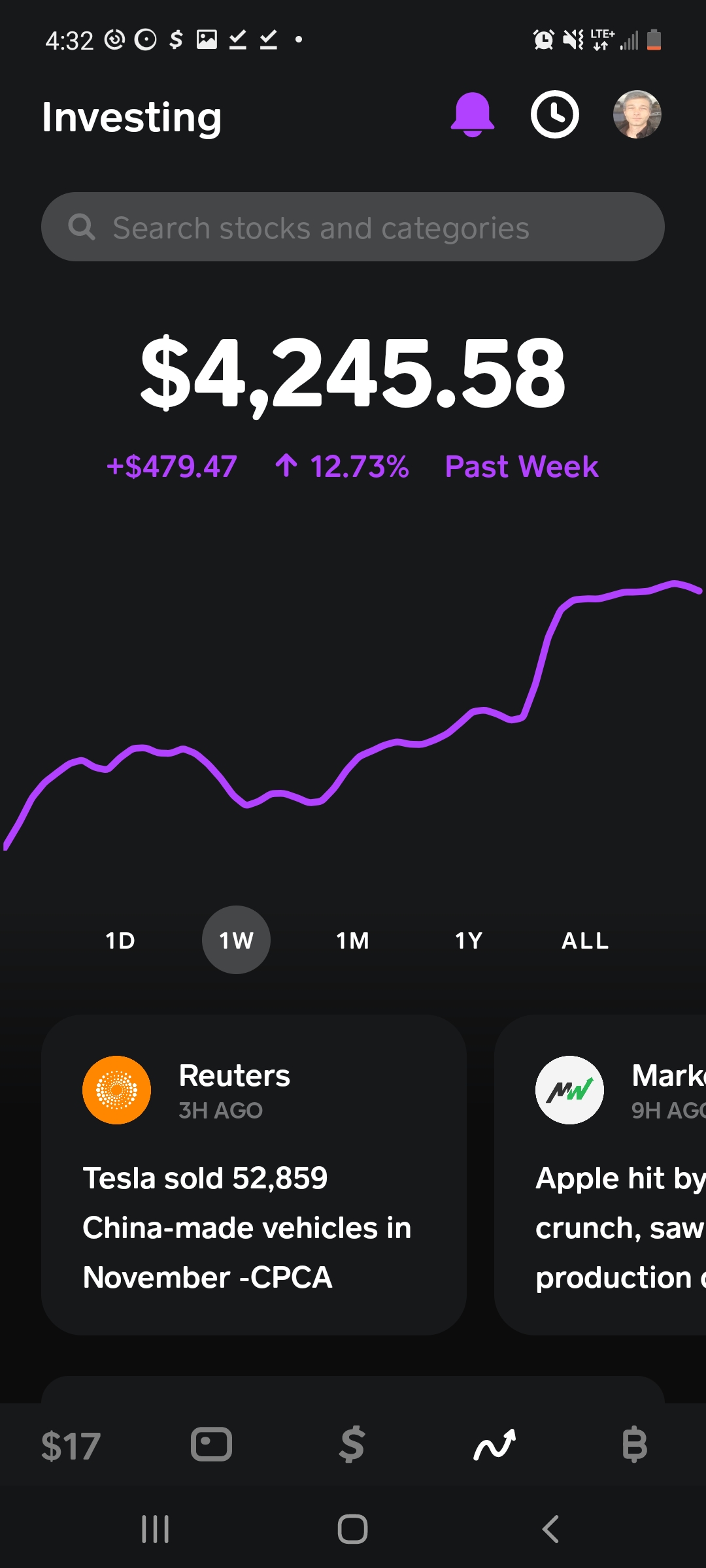
Task: Open the Cash Card tab
Action: click(211, 1444)
